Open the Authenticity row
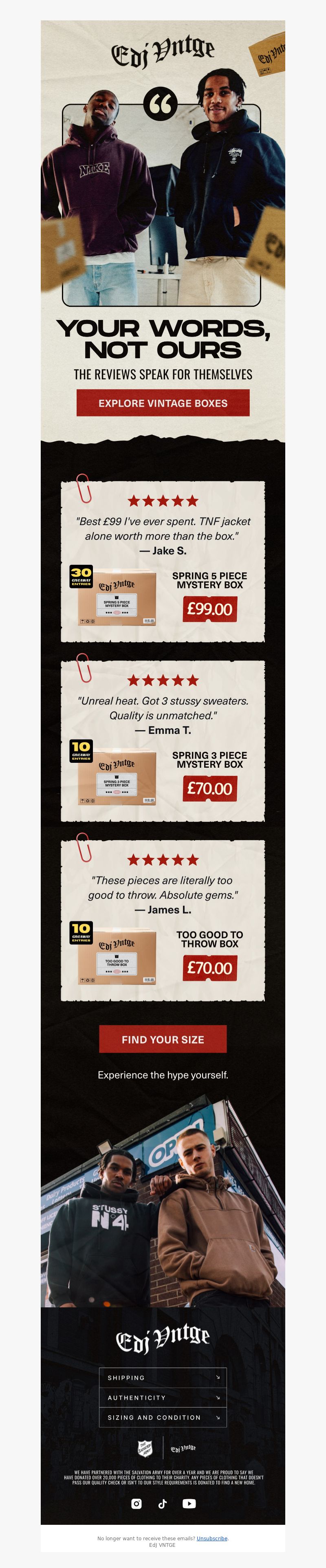This screenshot has height=1568, width=326. pos(163,1398)
